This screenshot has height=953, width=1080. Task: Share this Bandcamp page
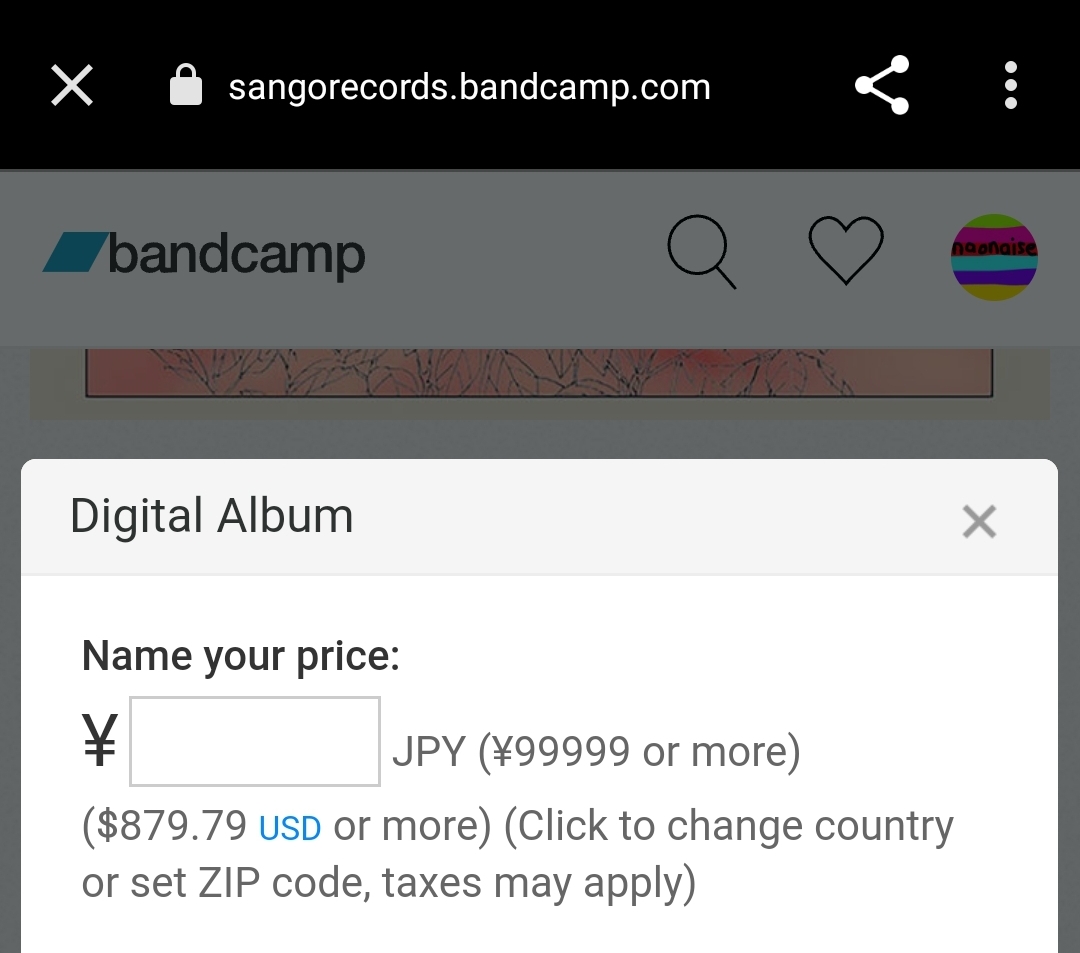pyautogui.click(x=882, y=85)
